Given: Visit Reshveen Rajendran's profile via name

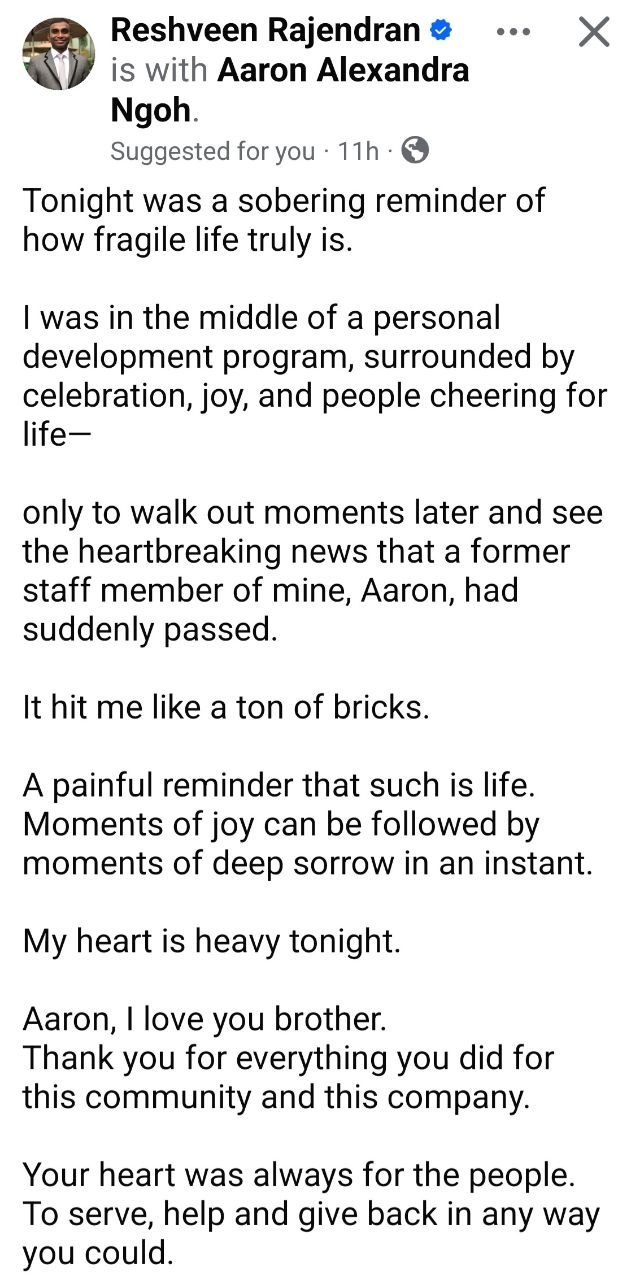Looking at the screenshot, I should pos(265,30).
